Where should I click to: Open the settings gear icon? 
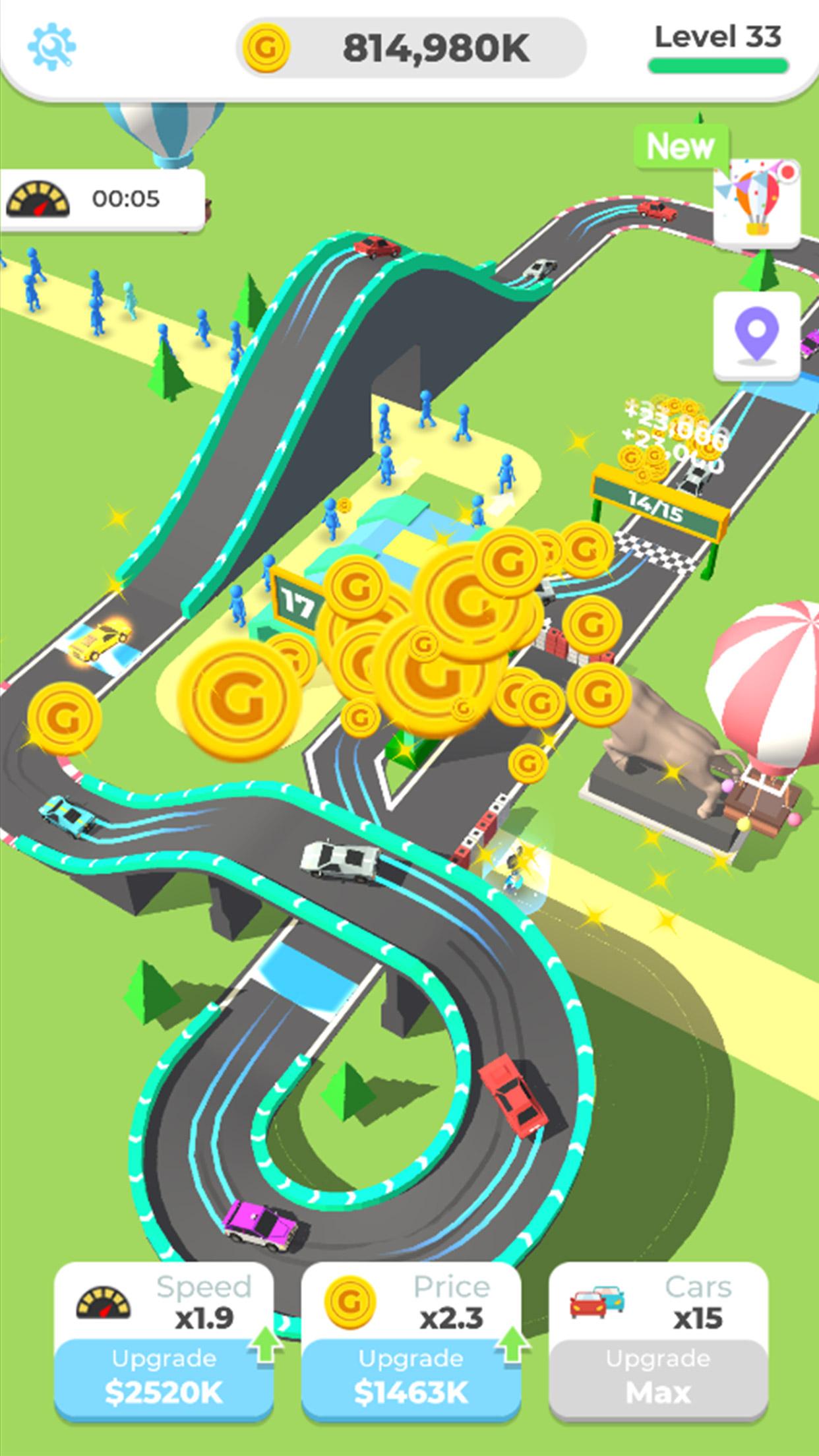pos(51,47)
